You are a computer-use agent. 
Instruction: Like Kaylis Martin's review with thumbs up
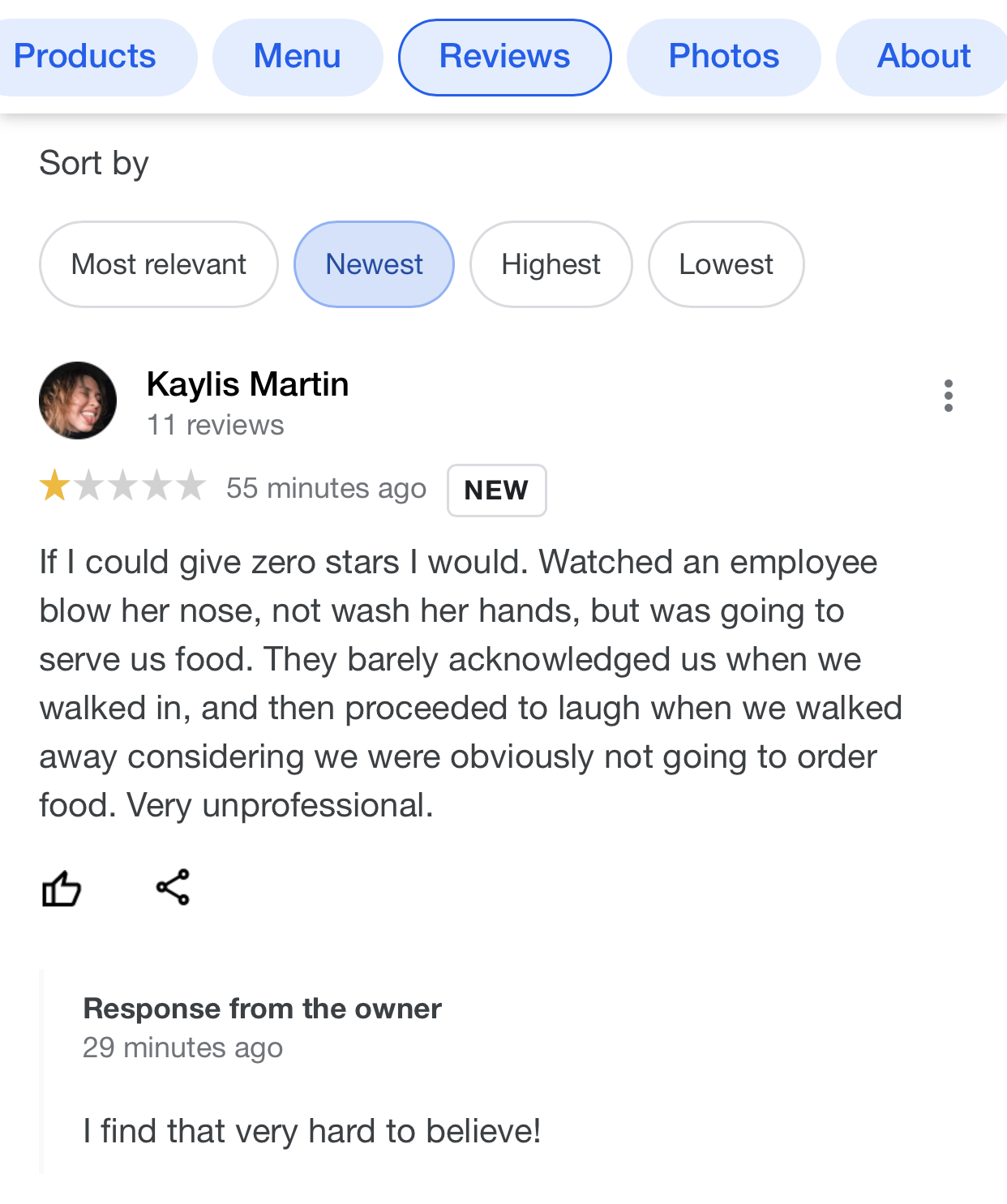62,889
